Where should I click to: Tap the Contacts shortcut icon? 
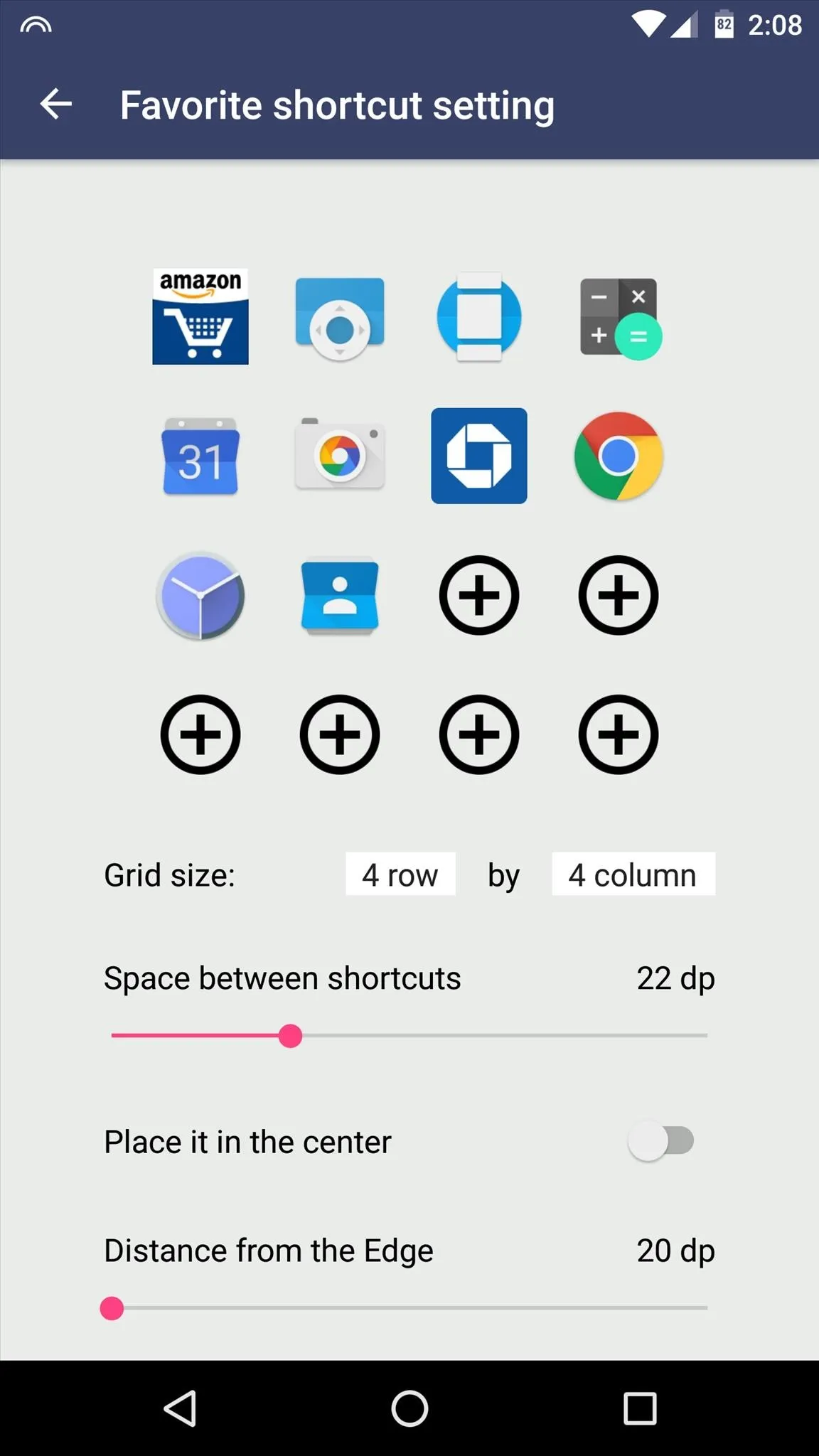pos(340,595)
